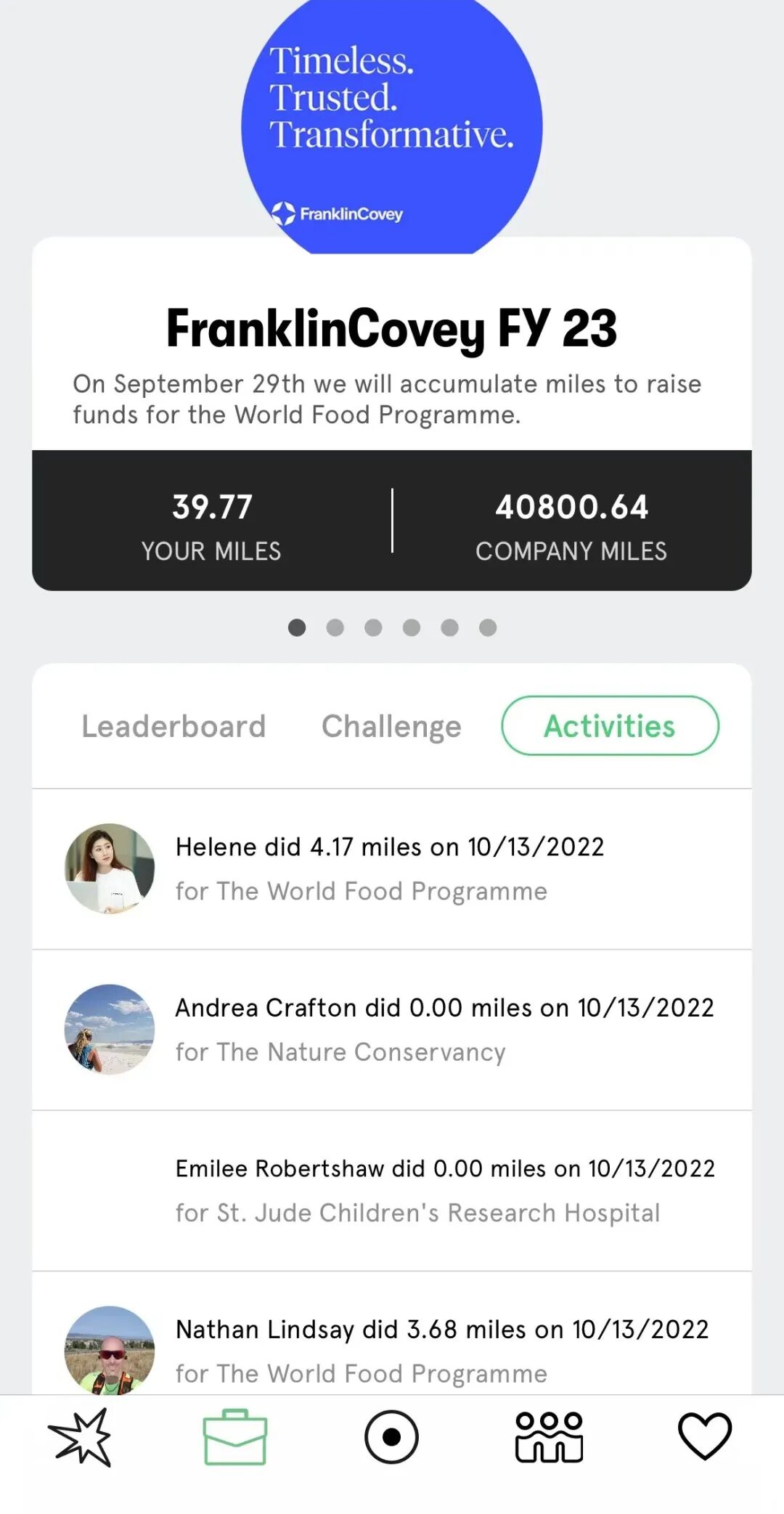This screenshot has height=1514, width=784.
Task: Open the Challenge tab
Action: coord(391,726)
